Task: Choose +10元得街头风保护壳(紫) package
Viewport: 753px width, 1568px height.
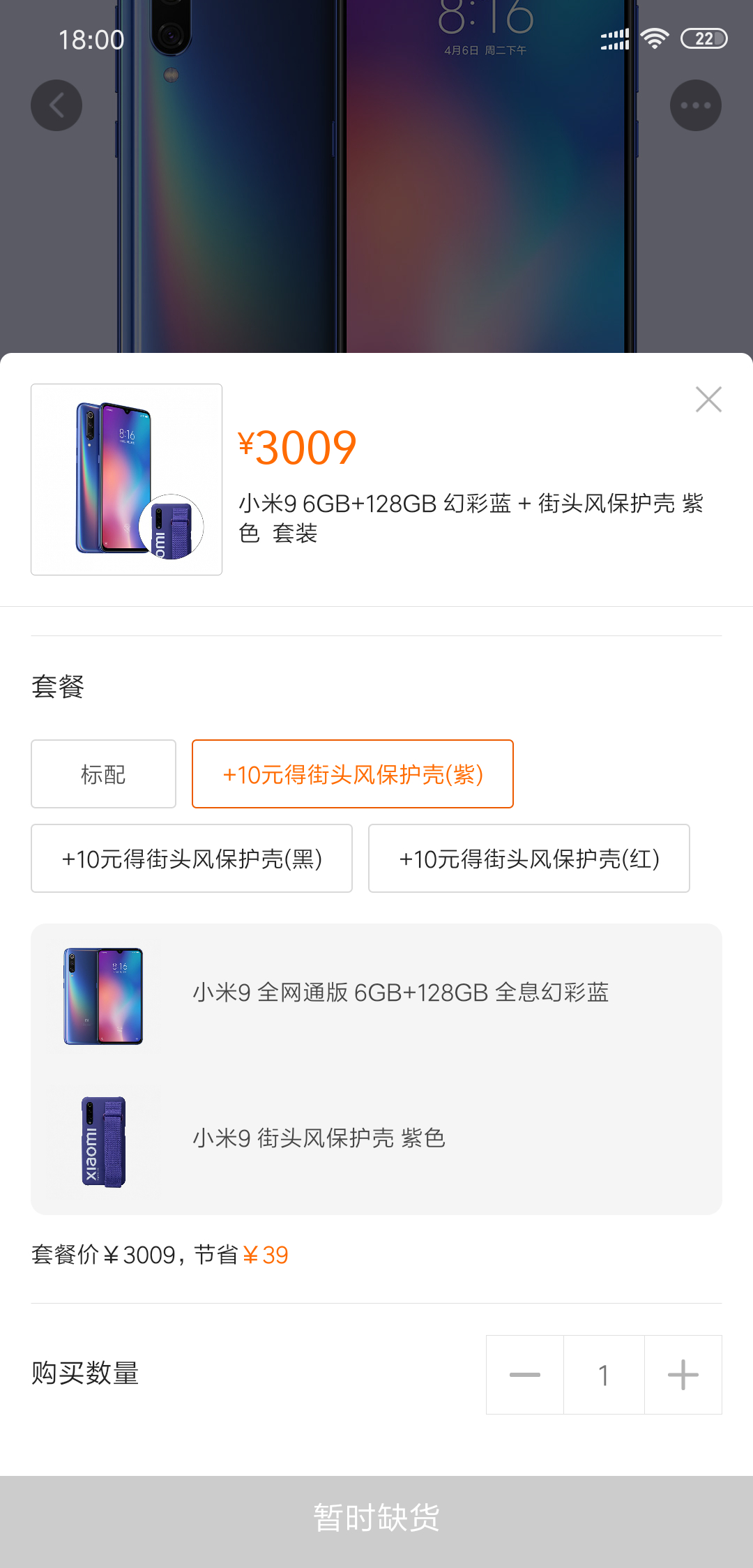Action: 352,774
